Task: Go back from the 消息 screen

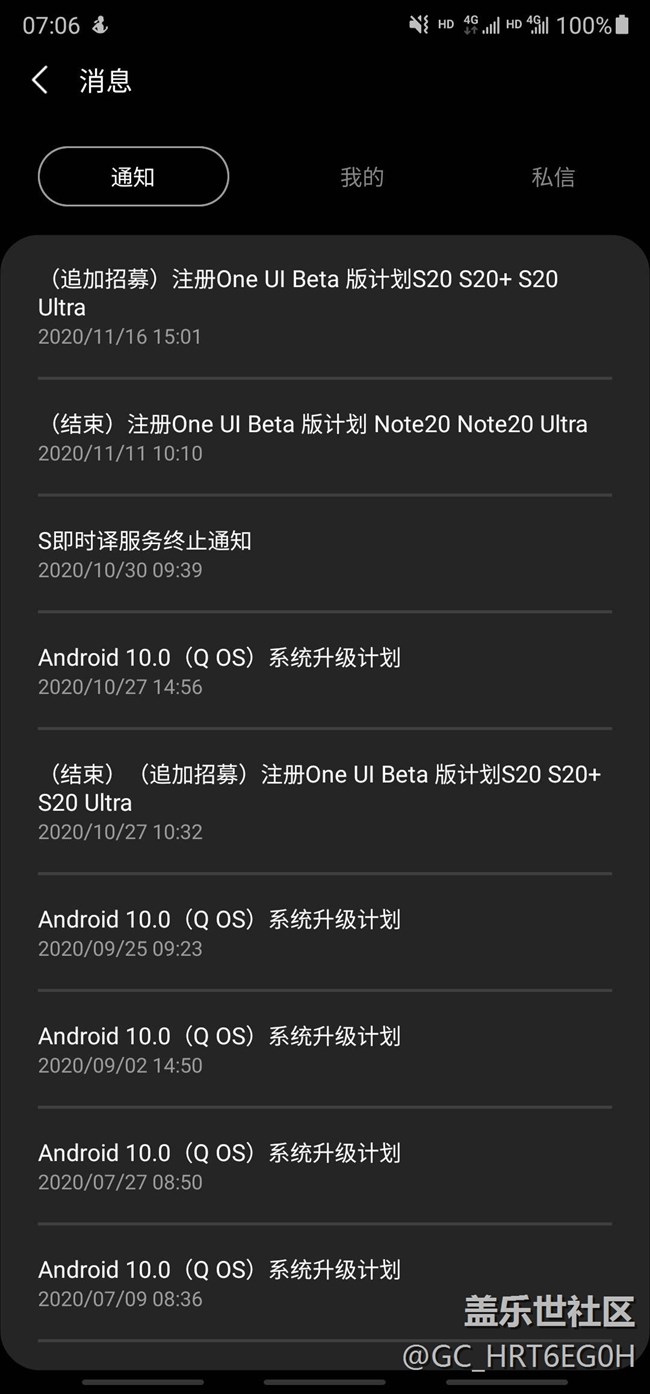Action: [x=40, y=81]
